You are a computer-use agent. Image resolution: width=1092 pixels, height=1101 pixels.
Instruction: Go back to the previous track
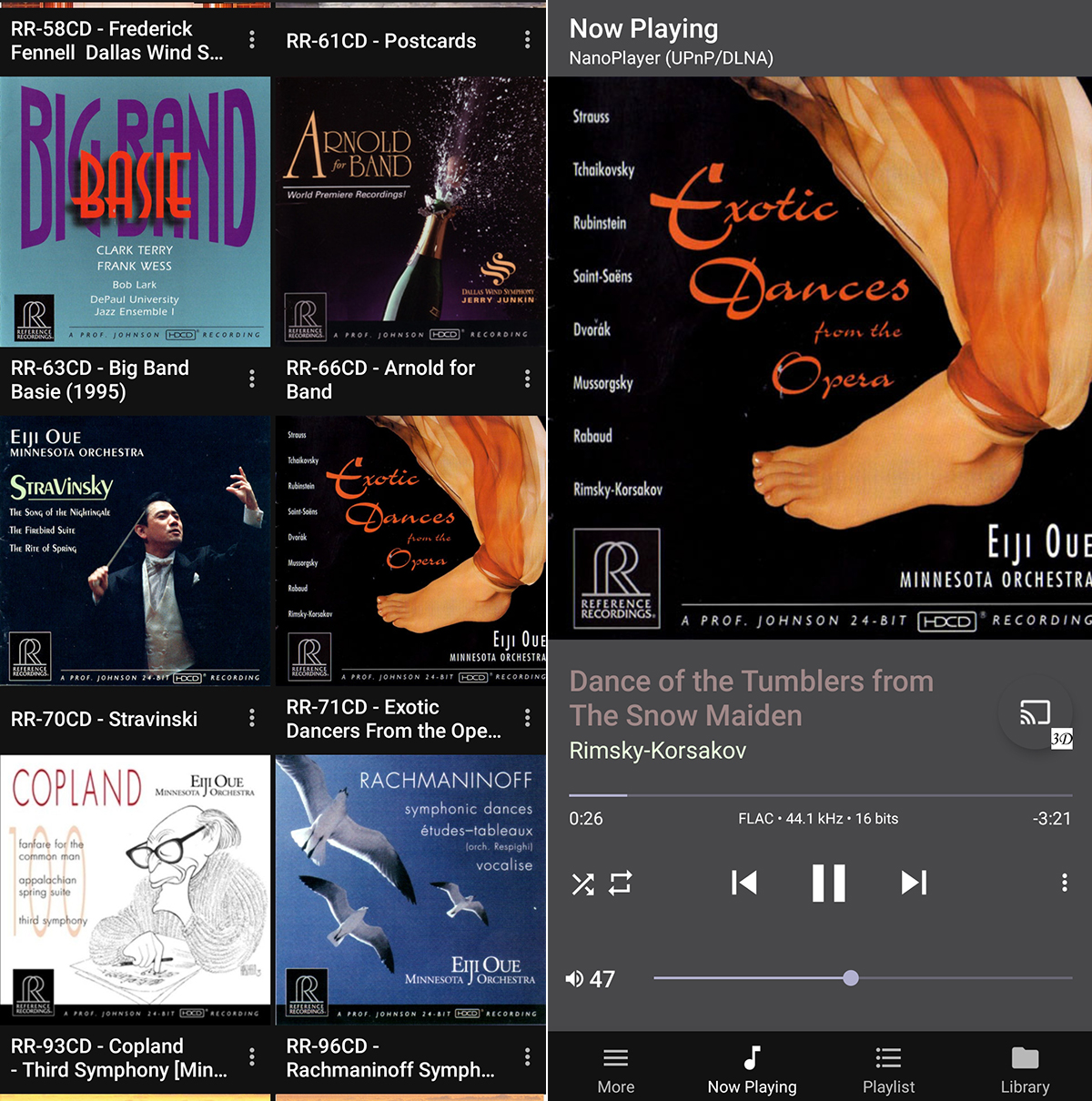point(744,883)
